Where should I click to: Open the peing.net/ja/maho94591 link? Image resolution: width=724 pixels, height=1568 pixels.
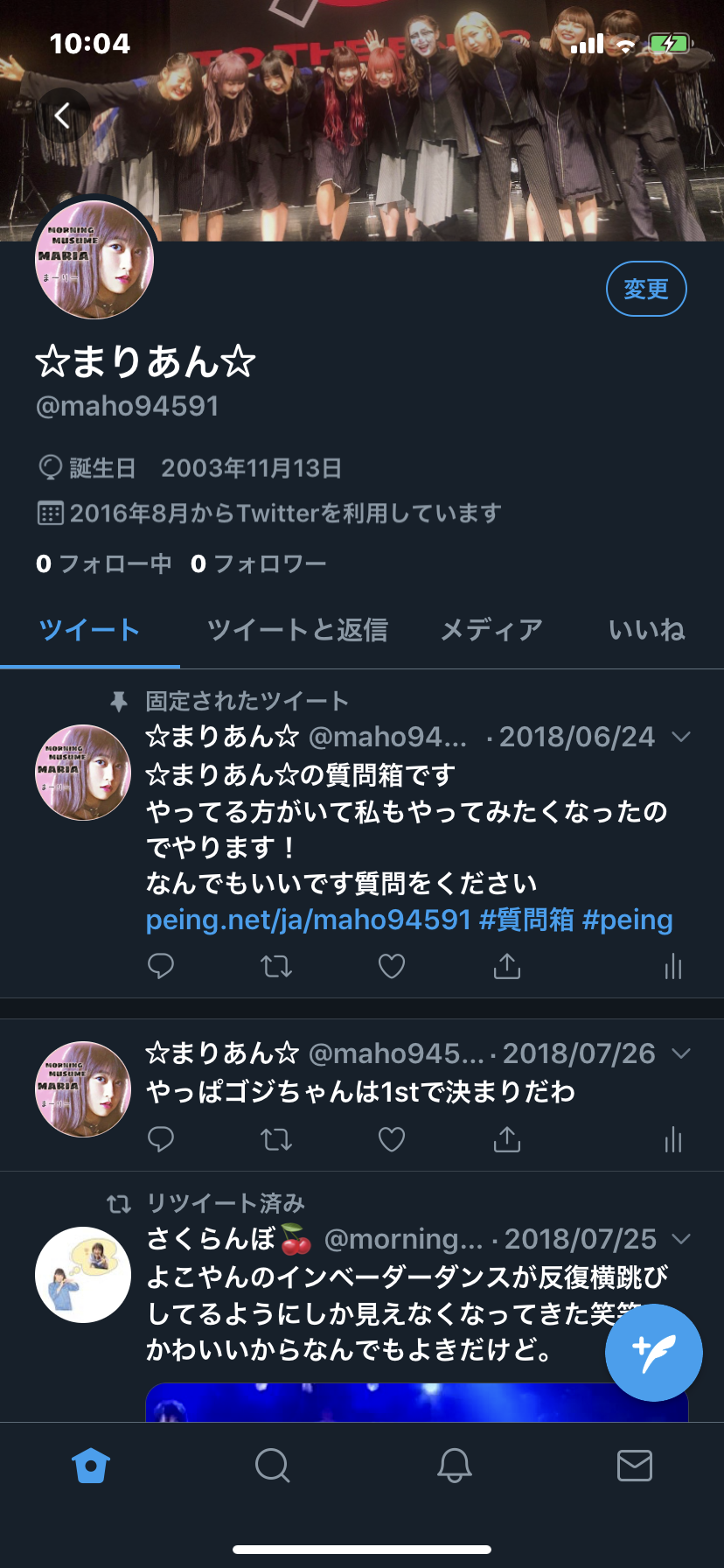coord(308,920)
